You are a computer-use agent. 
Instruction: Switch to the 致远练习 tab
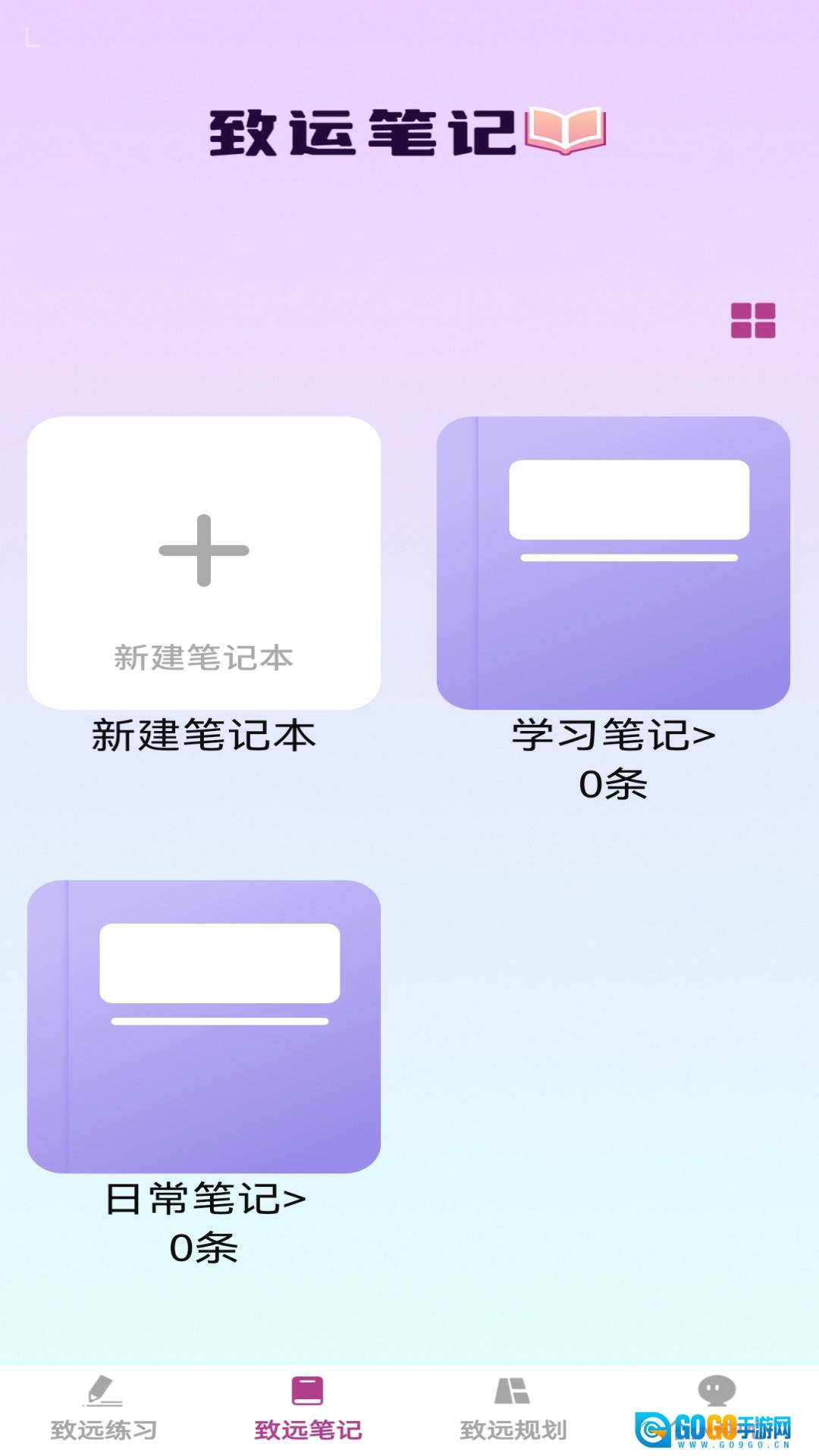pyautogui.click(x=103, y=1409)
